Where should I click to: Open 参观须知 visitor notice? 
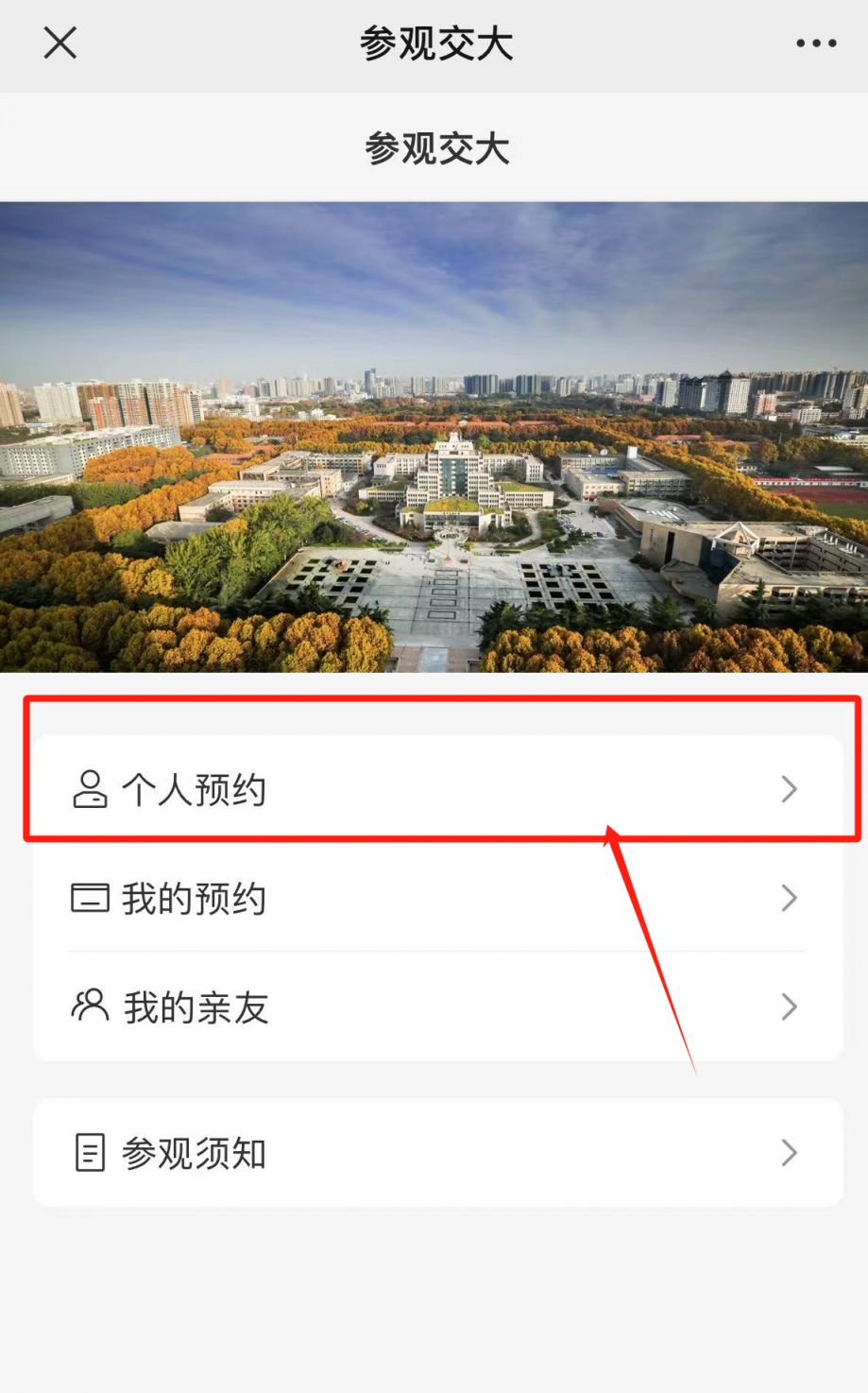tap(436, 1153)
